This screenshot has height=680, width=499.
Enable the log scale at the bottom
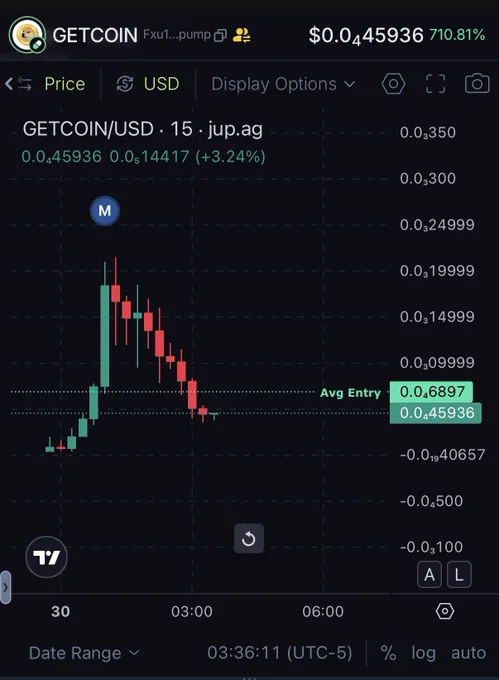[x=424, y=653]
